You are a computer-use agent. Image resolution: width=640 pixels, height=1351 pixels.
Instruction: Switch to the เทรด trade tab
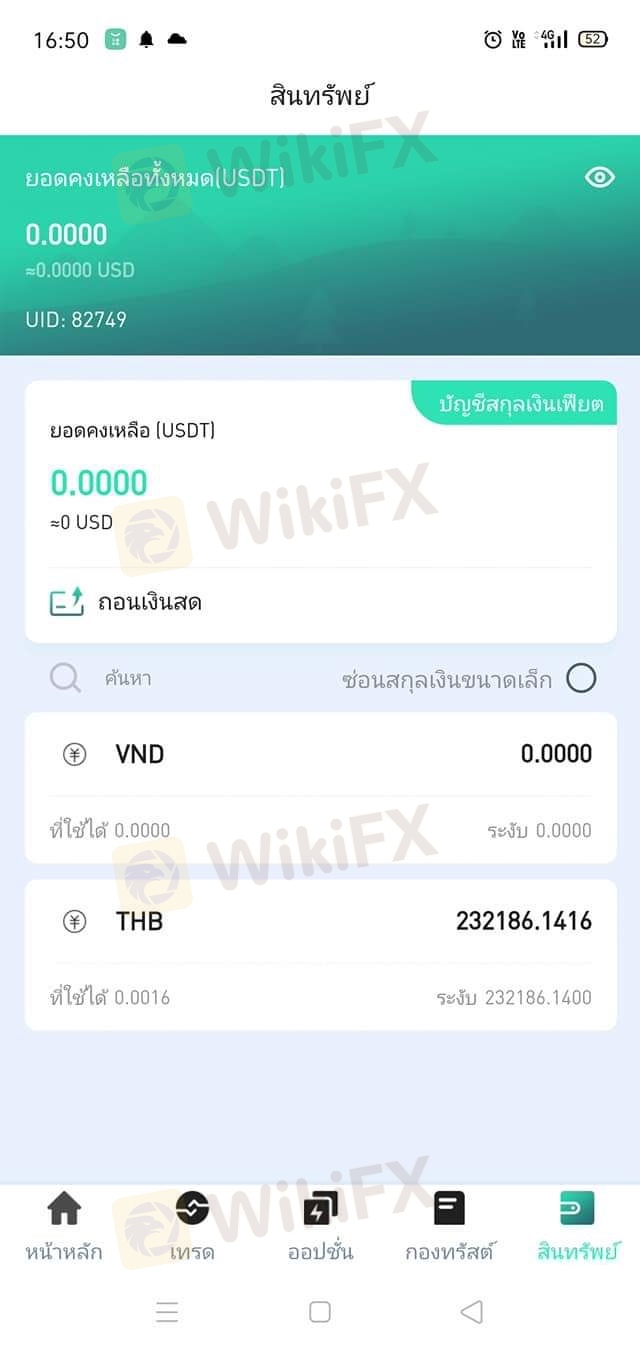tap(192, 1226)
